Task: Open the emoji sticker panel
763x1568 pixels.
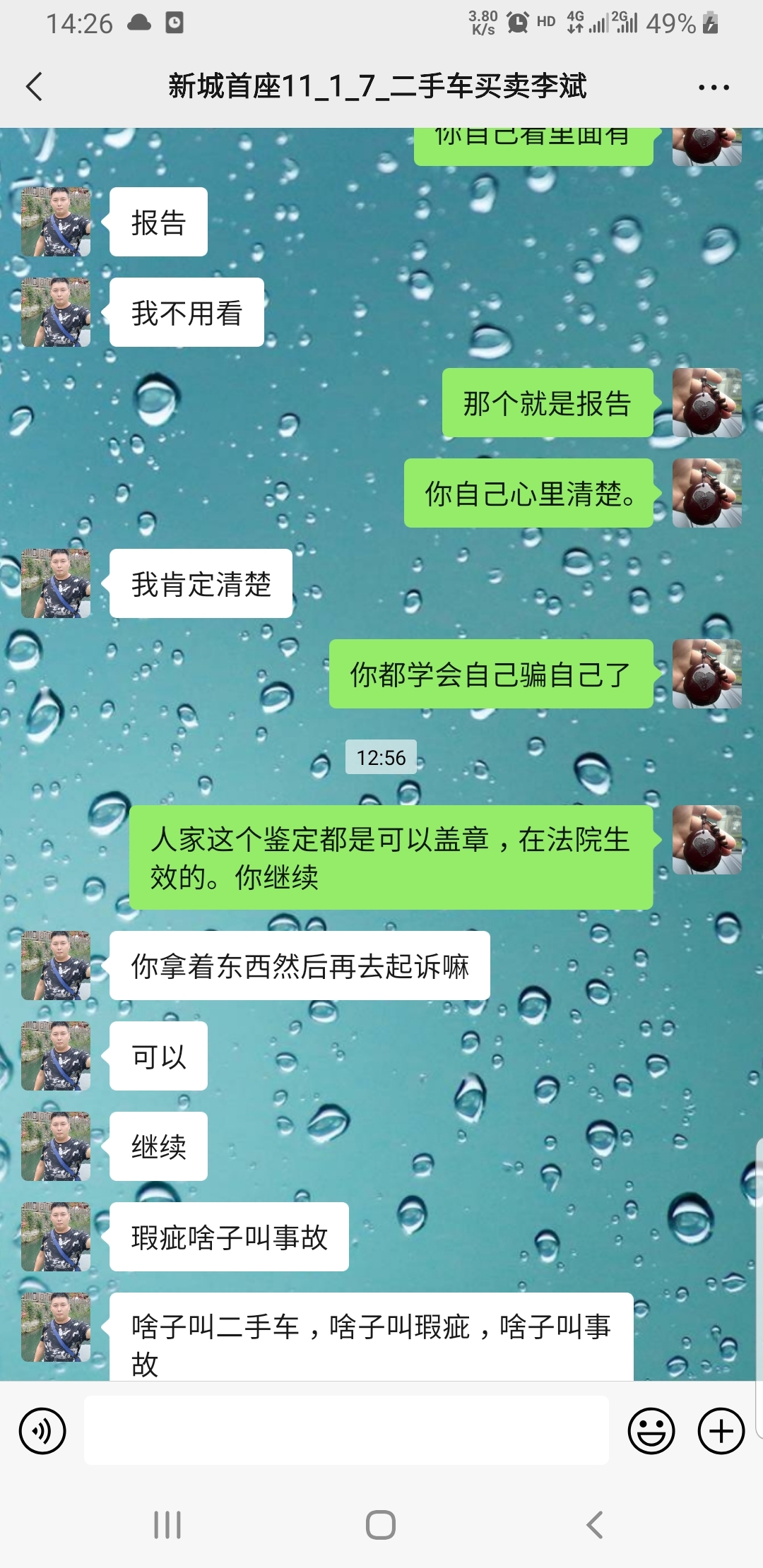Action: click(651, 1431)
